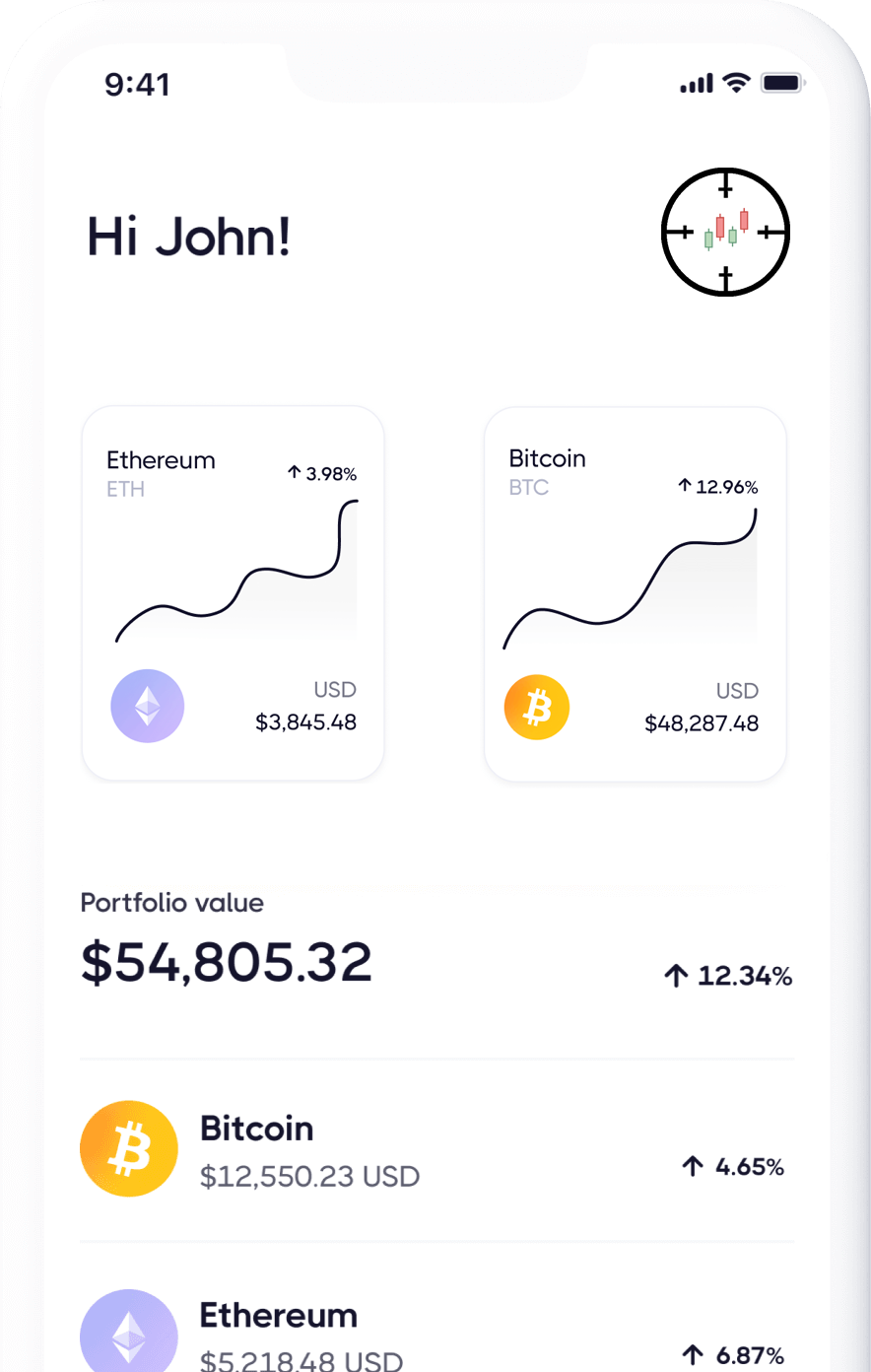Tap the Portfolio value label
Viewport: 871px width, 1372px height.
point(171,903)
